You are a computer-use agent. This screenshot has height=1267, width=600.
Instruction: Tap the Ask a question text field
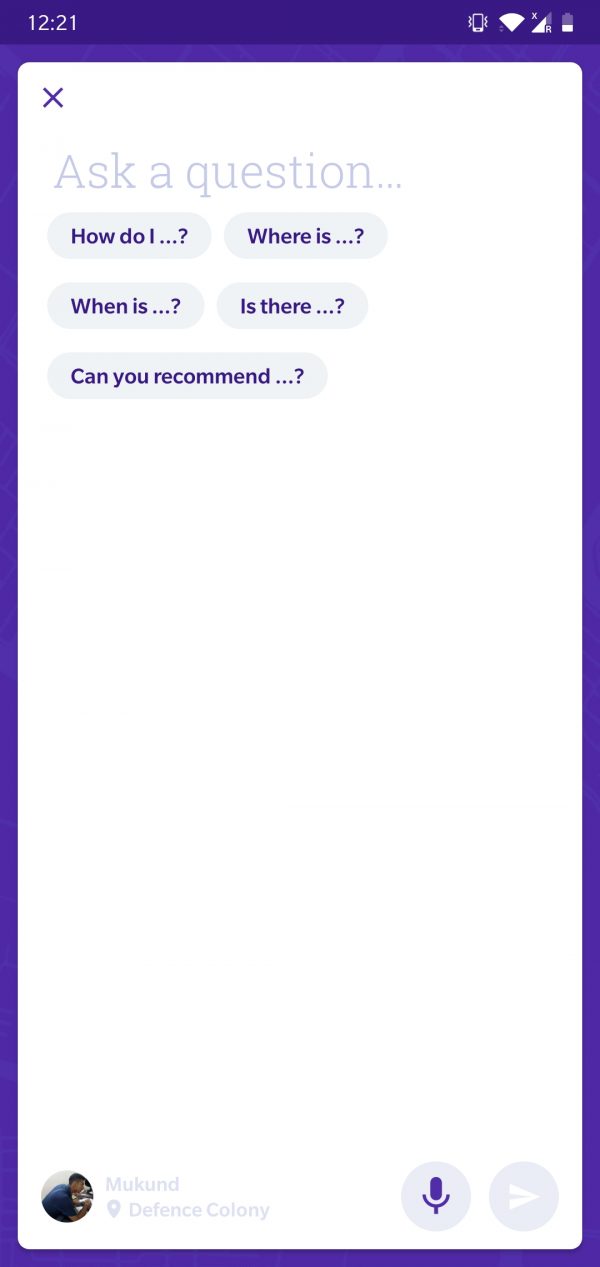(x=228, y=172)
